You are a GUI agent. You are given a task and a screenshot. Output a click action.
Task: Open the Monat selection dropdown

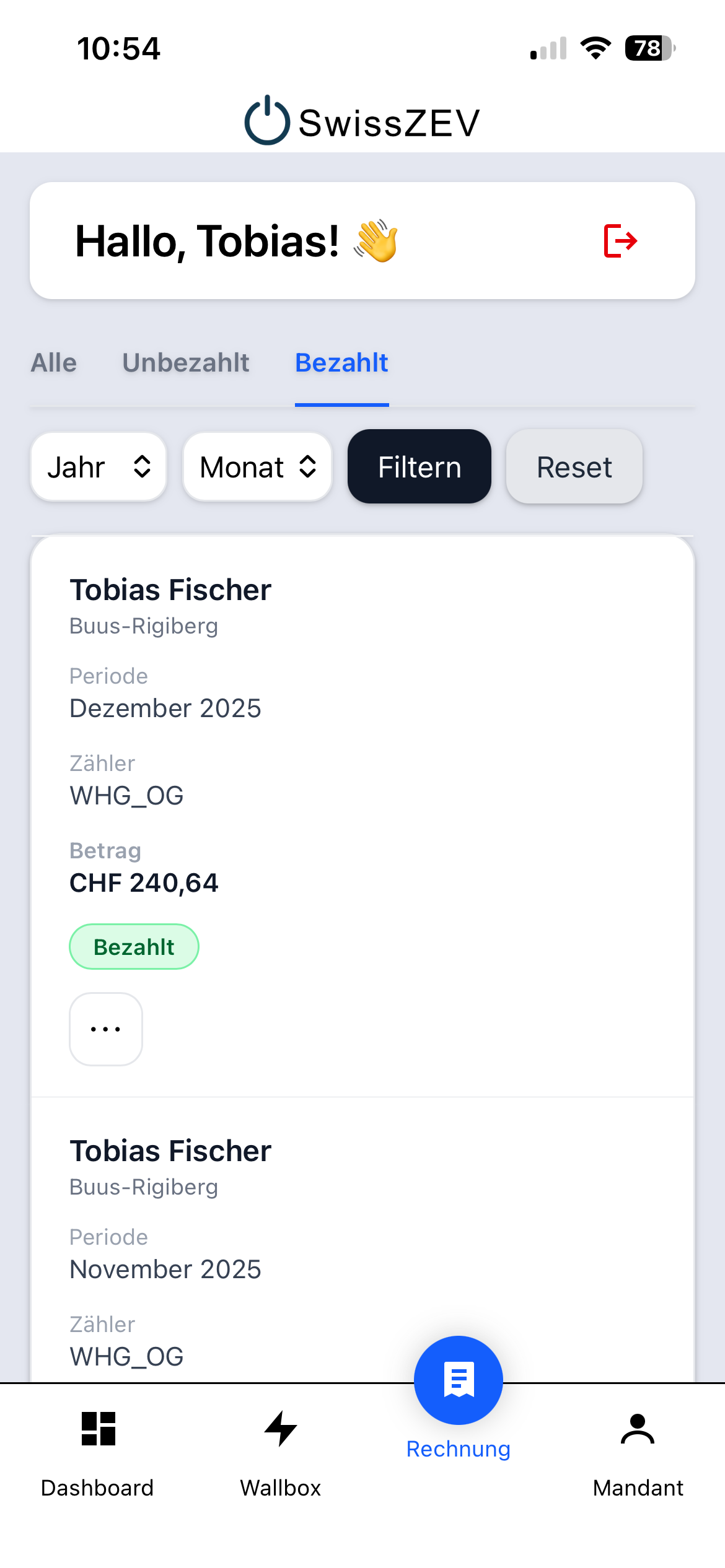coord(257,466)
